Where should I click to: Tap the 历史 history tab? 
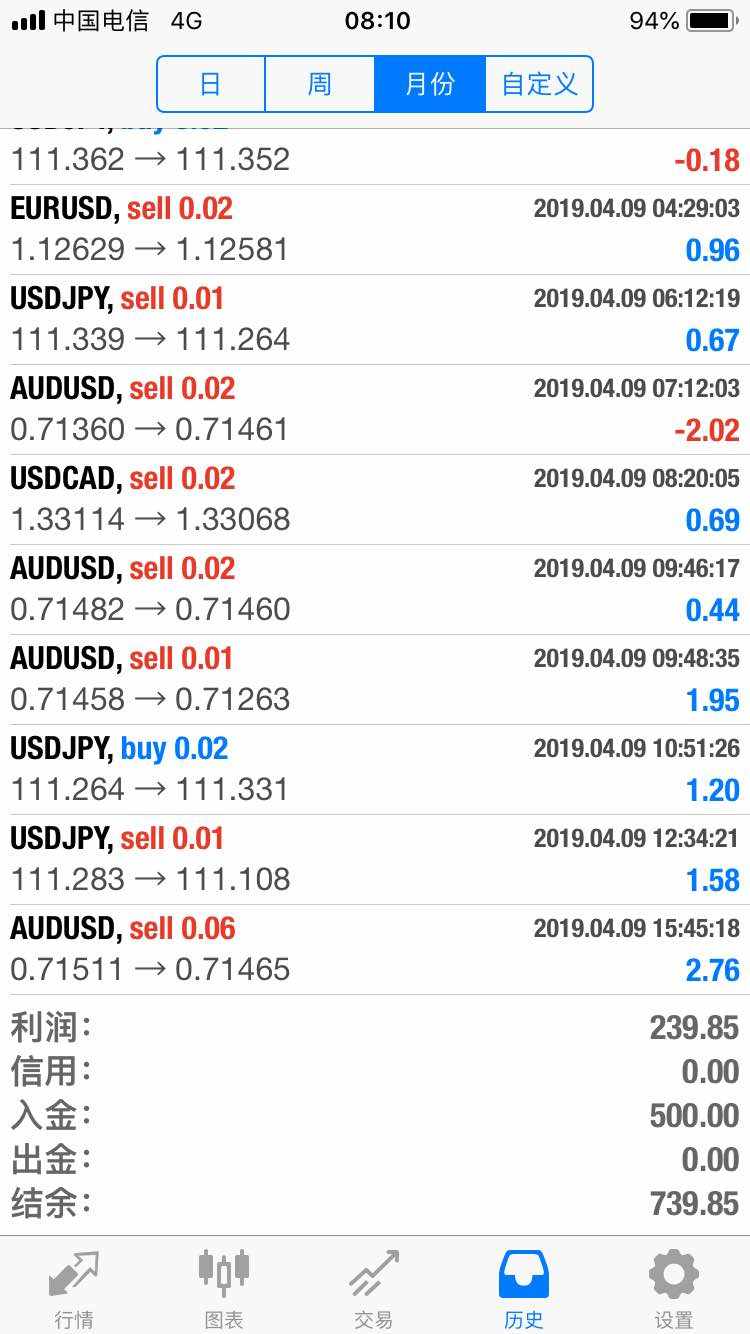tap(524, 1288)
